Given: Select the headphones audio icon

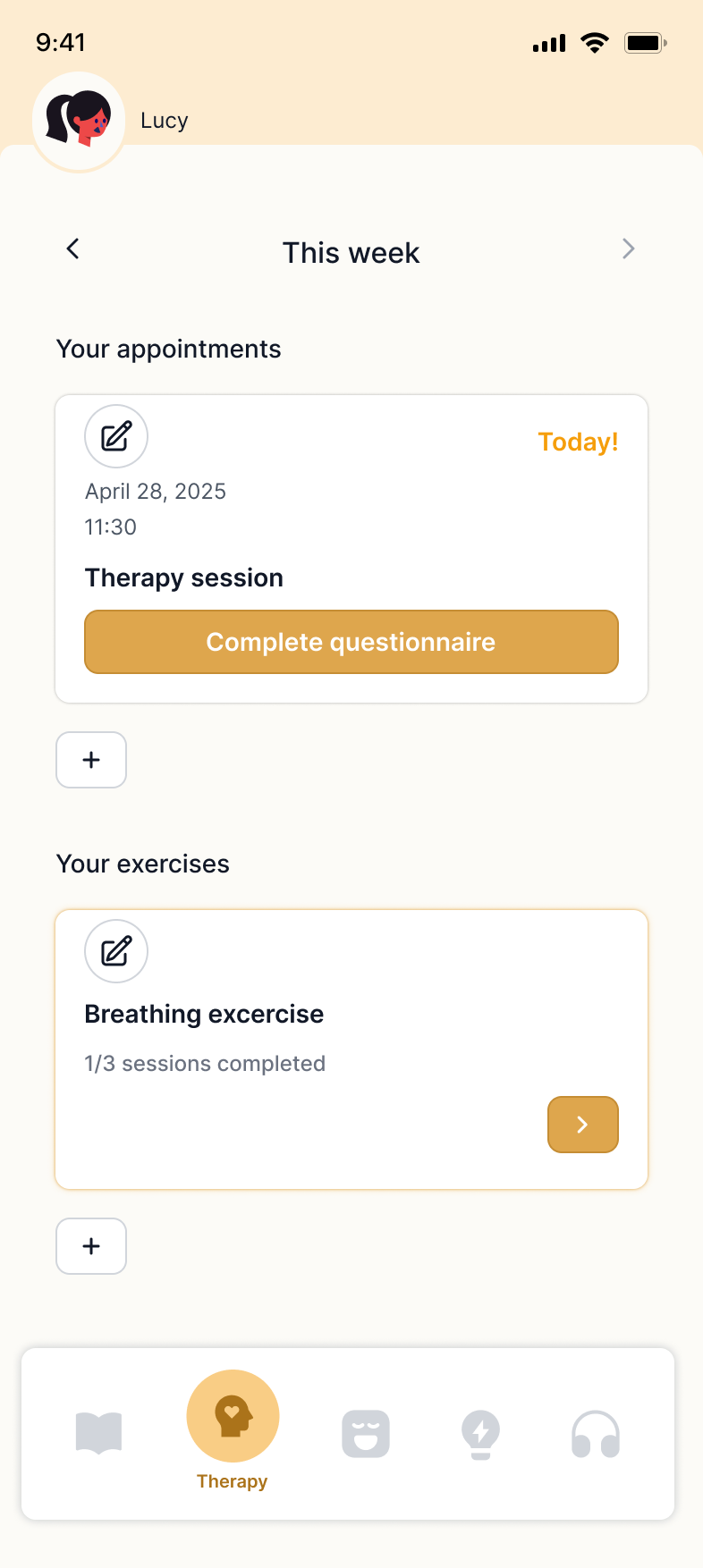Looking at the screenshot, I should coord(596,1434).
